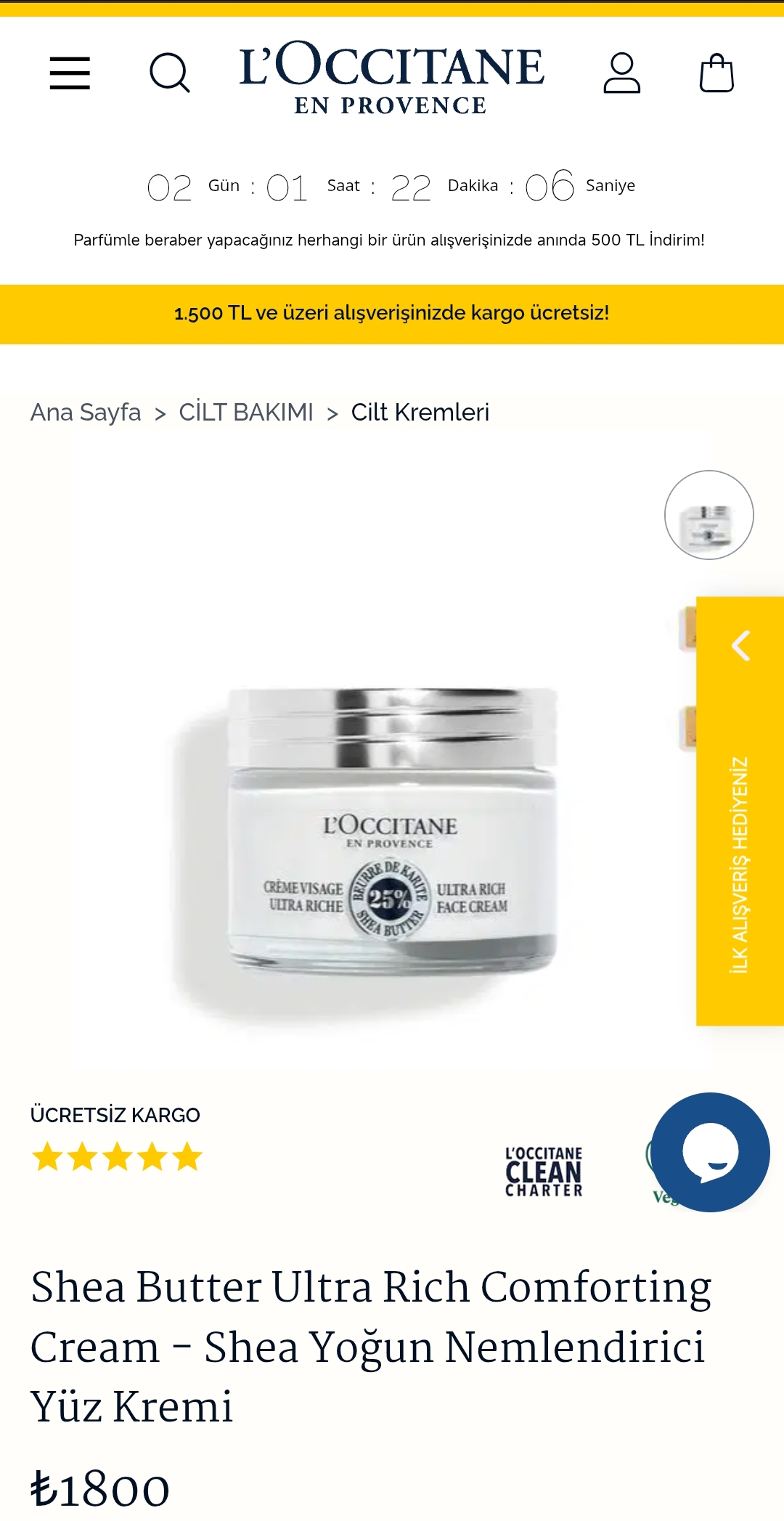Open the hamburger menu

pos(70,73)
